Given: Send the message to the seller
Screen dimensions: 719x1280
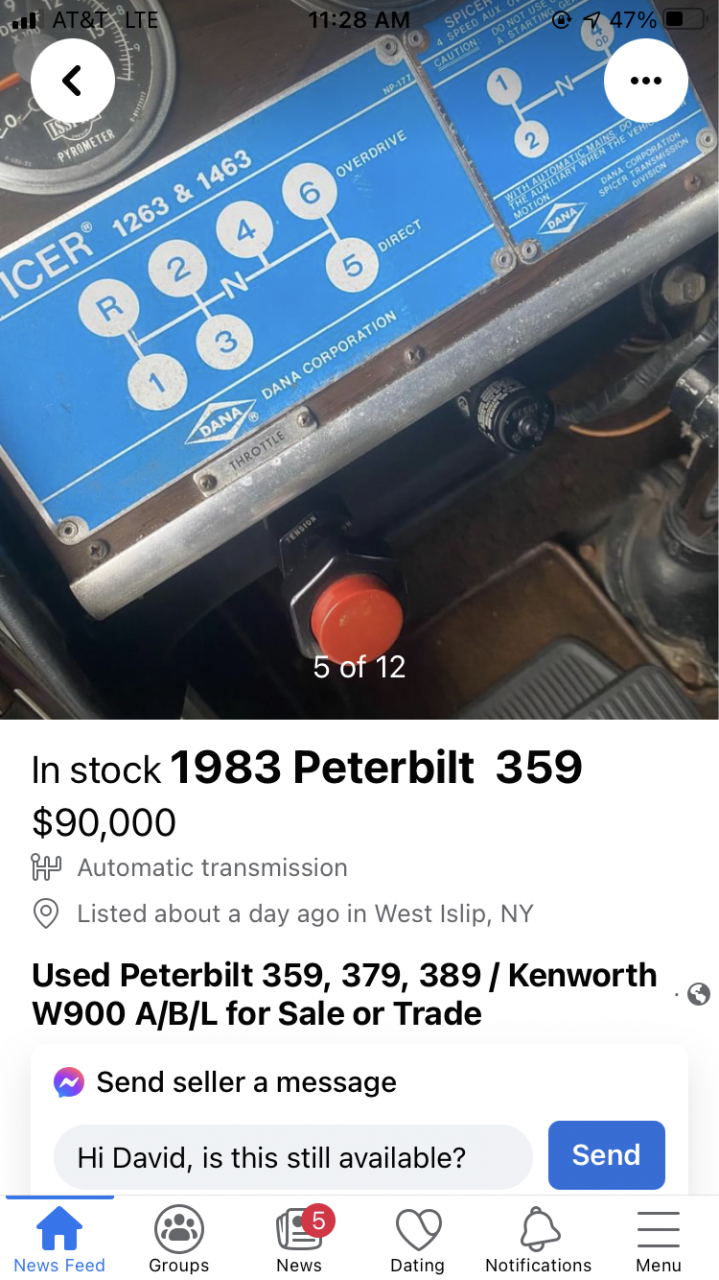Looking at the screenshot, I should pyautogui.click(x=606, y=1156).
